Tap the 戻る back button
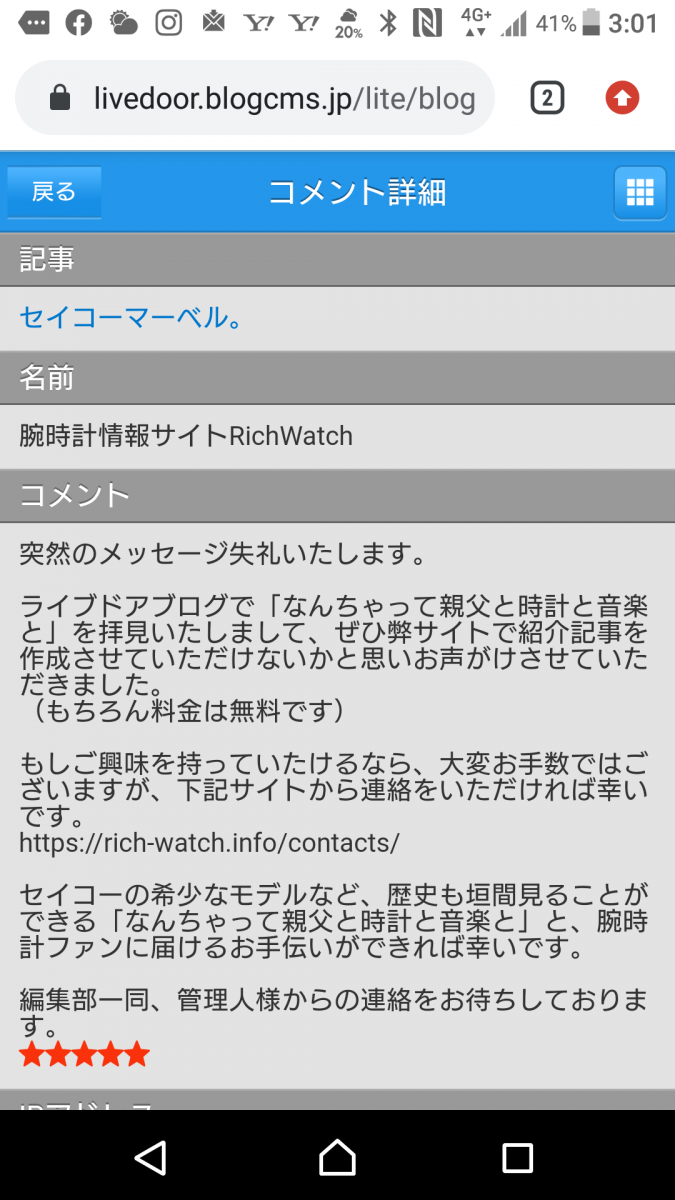Screen dimensions: 675x1200 click(54, 192)
